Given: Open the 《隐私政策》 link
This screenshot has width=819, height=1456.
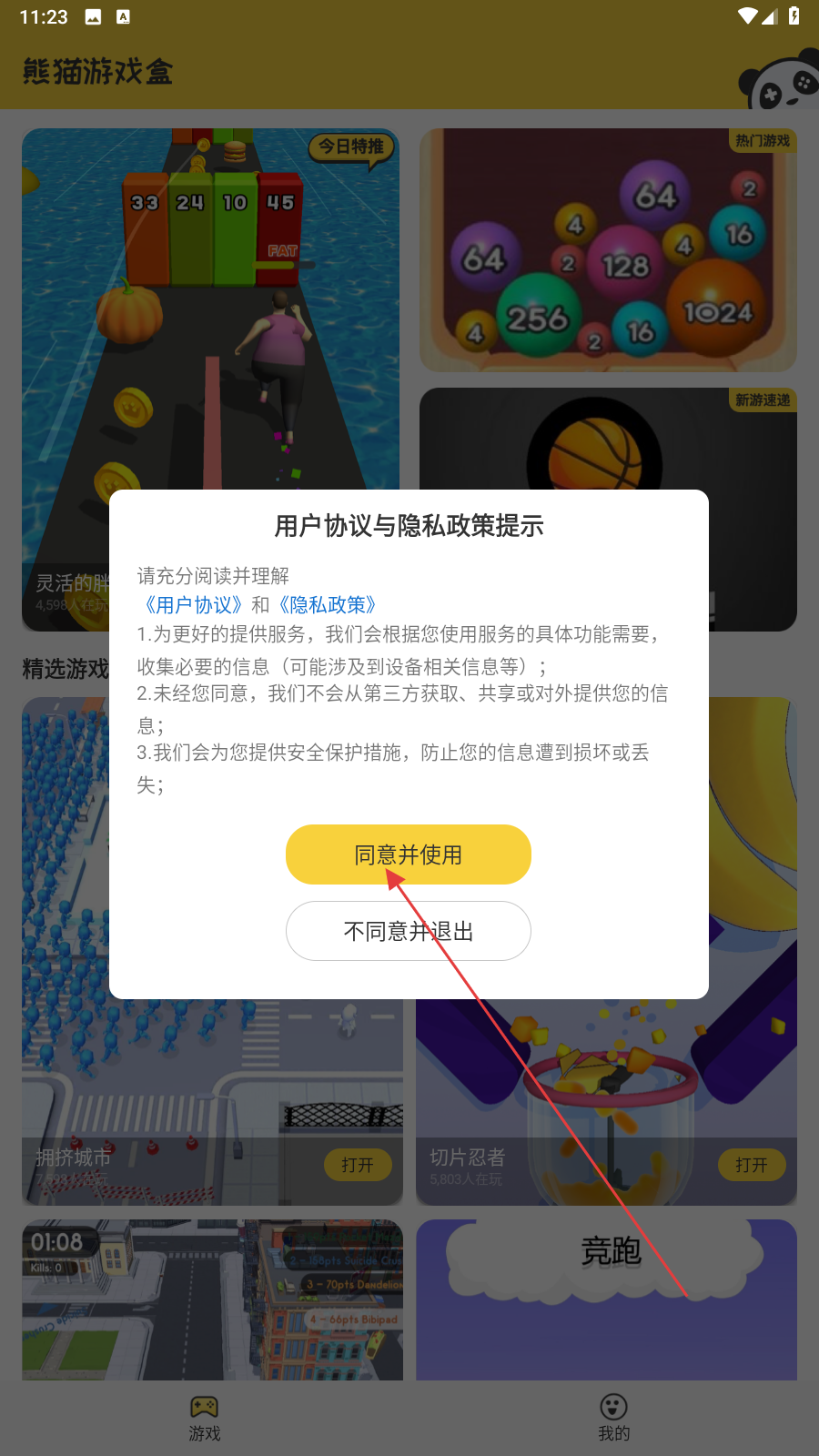Looking at the screenshot, I should [327, 605].
